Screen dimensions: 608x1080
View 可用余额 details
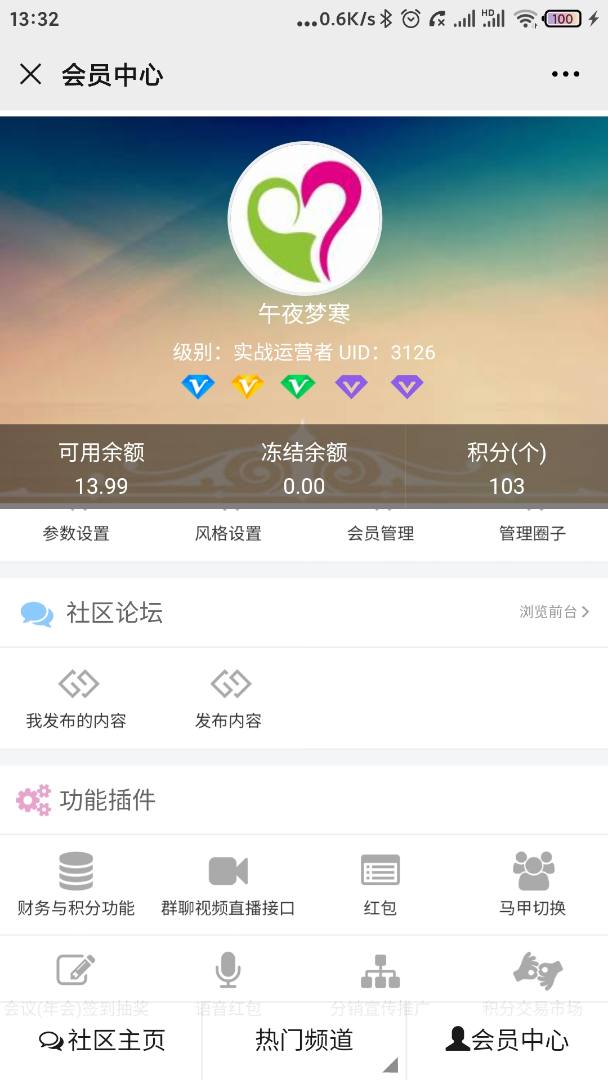(x=102, y=468)
